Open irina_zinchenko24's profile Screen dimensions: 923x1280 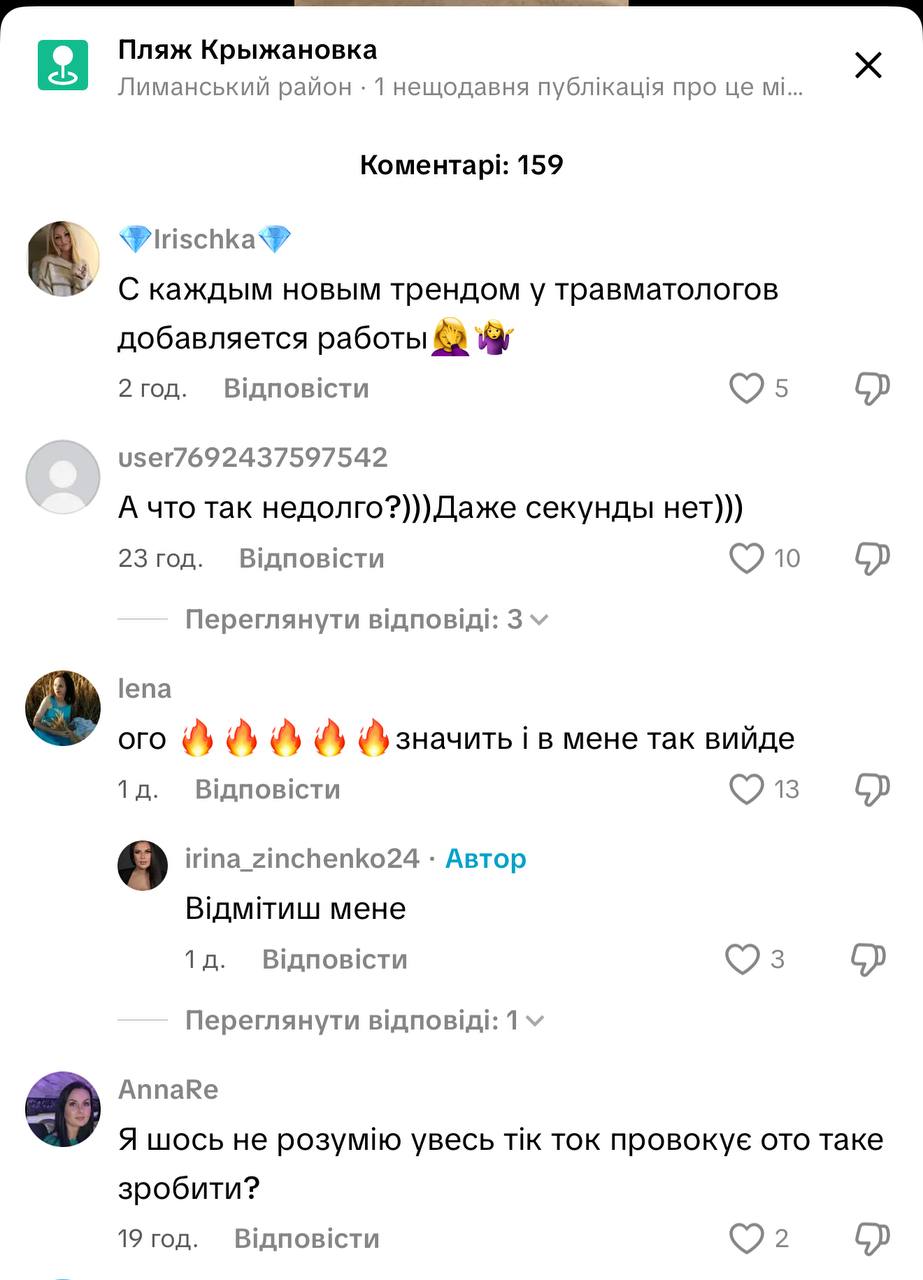[x=302, y=858]
